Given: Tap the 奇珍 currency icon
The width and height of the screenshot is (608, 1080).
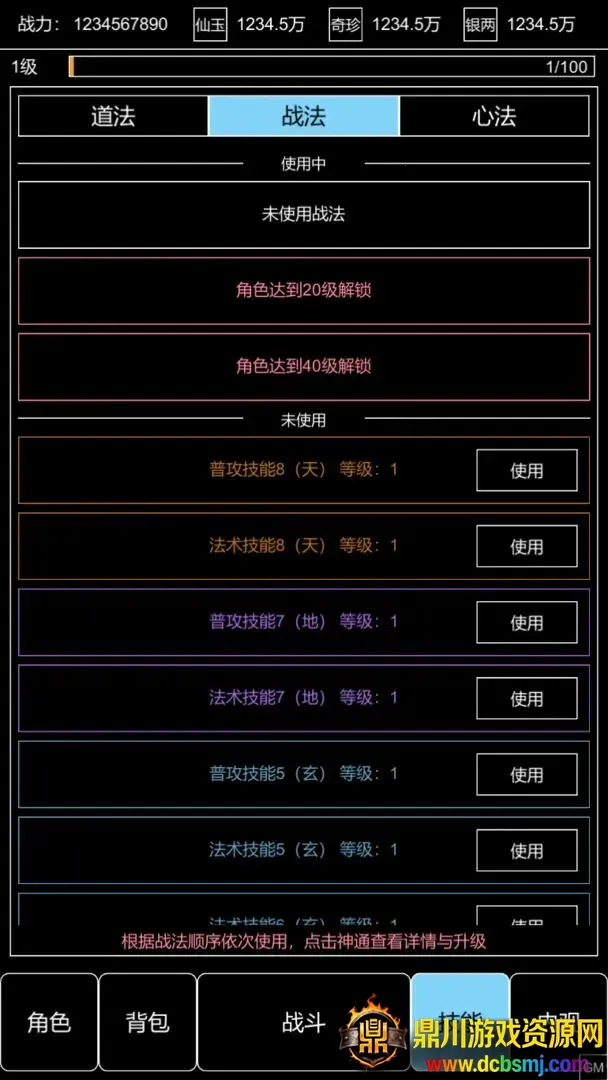Looking at the screenshot, I should click(346, 25).
